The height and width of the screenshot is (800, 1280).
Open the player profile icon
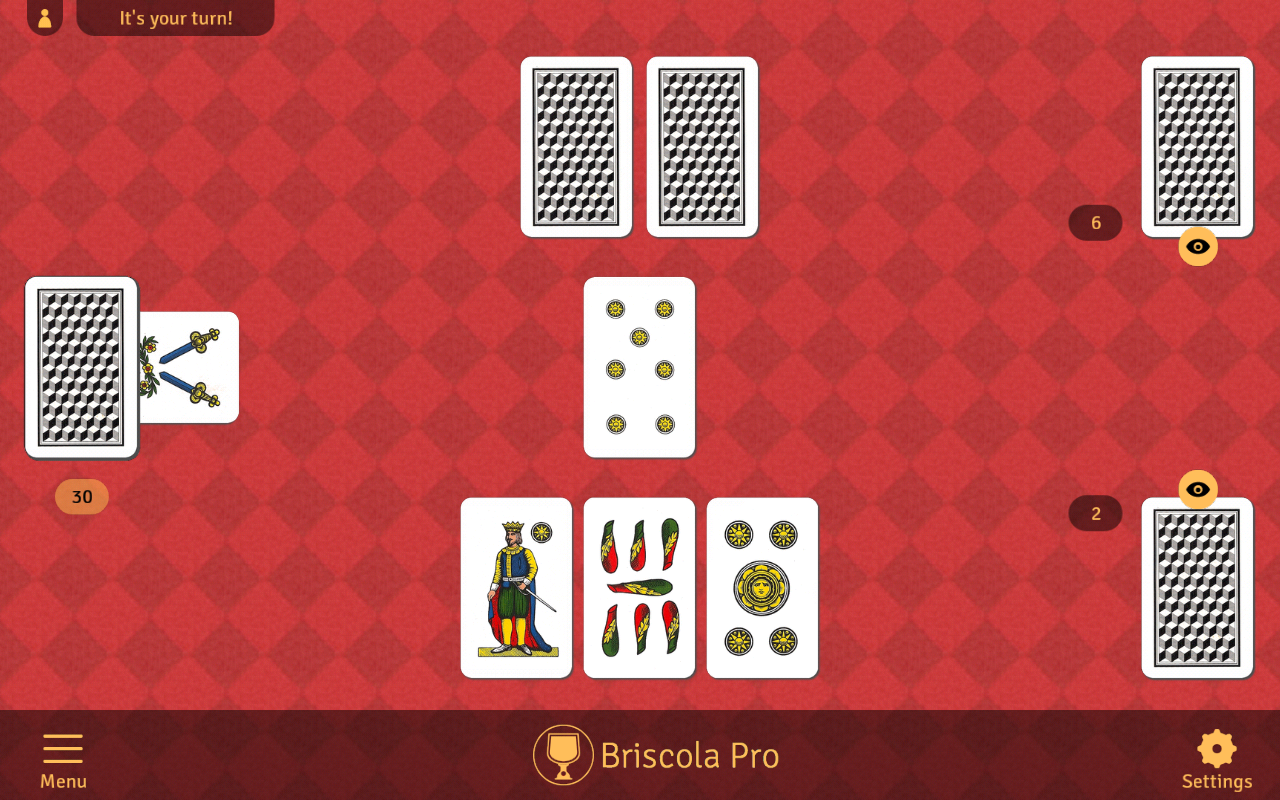(45, 18)
